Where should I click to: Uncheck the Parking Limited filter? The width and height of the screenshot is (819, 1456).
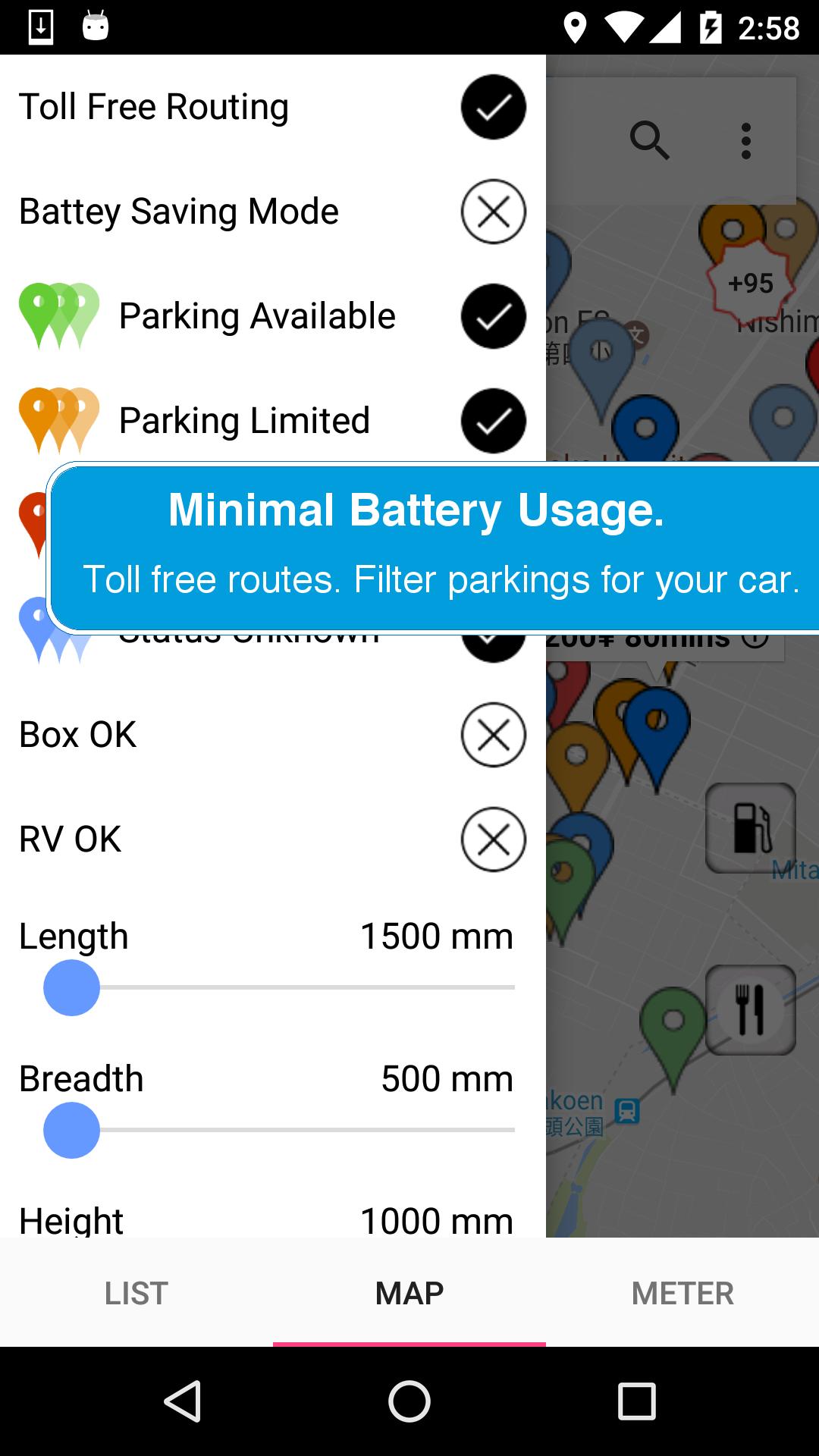493,421
